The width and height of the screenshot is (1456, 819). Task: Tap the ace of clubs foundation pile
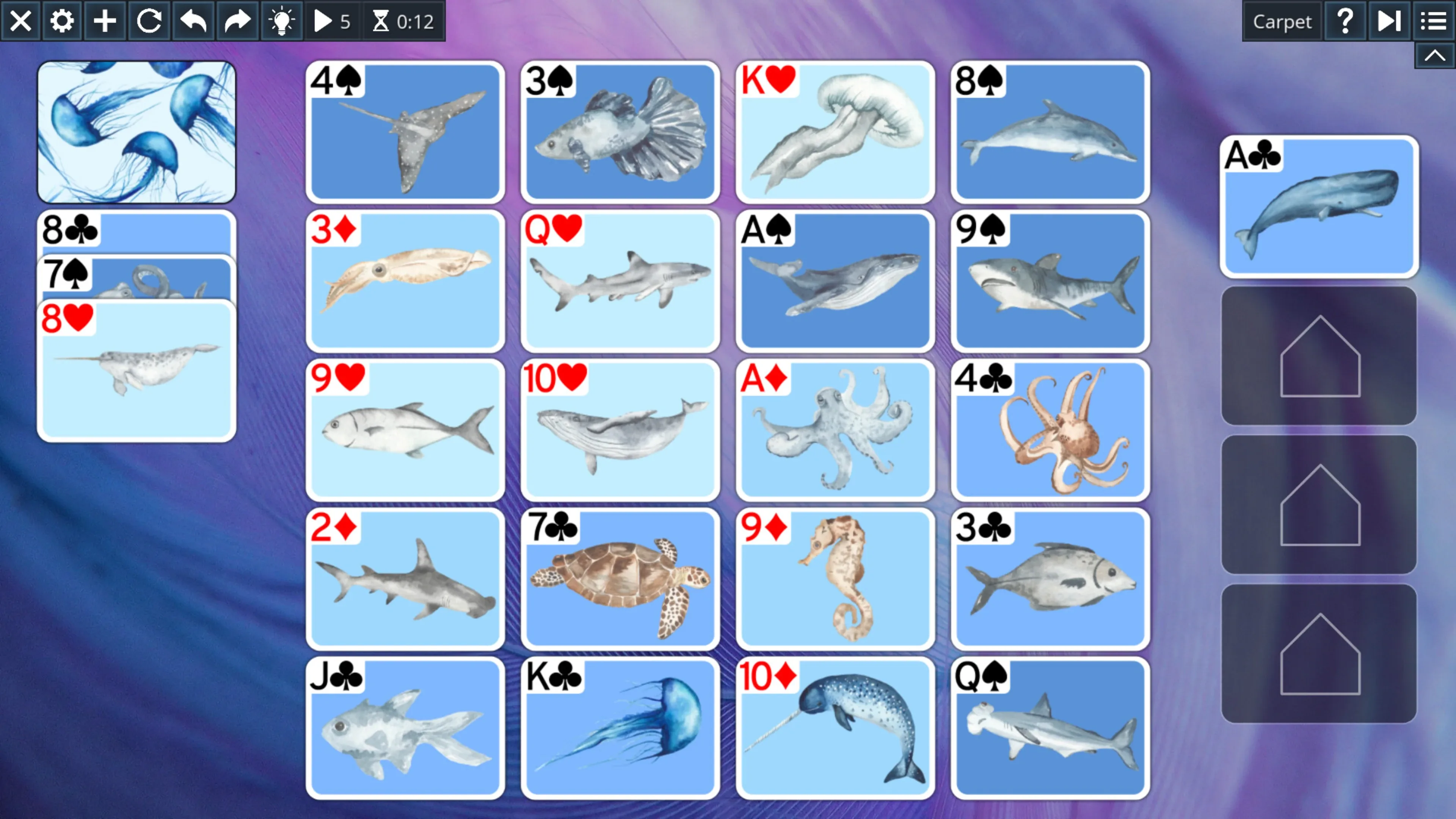click(1319, 206)
